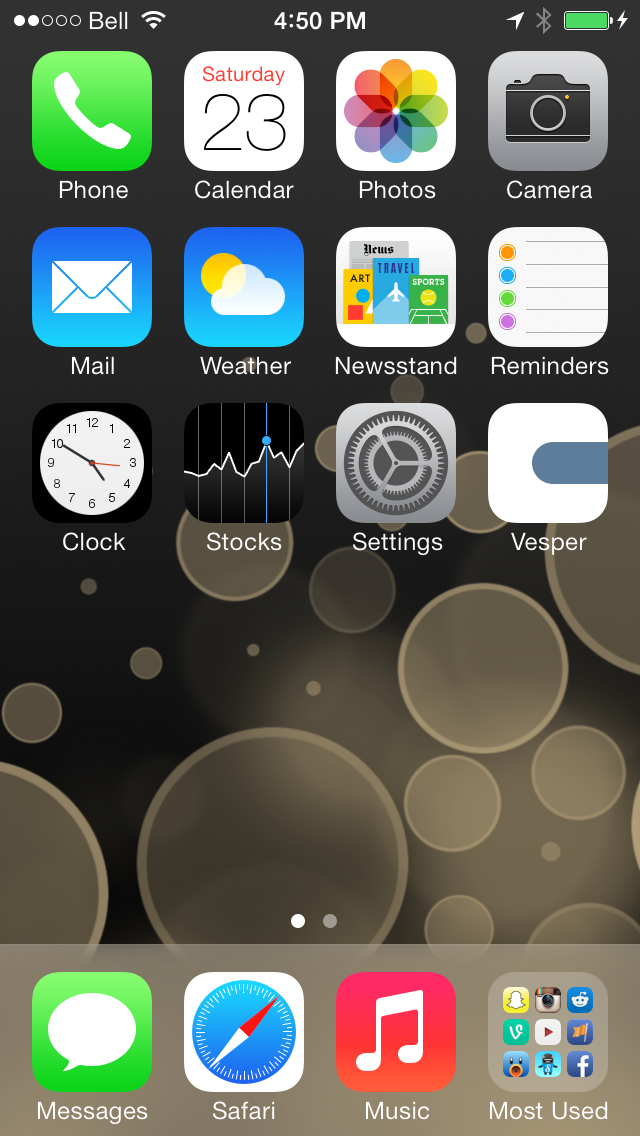Launch the Camera app
This screenshot has height=1136, width=640.
(x=548, y=111)
